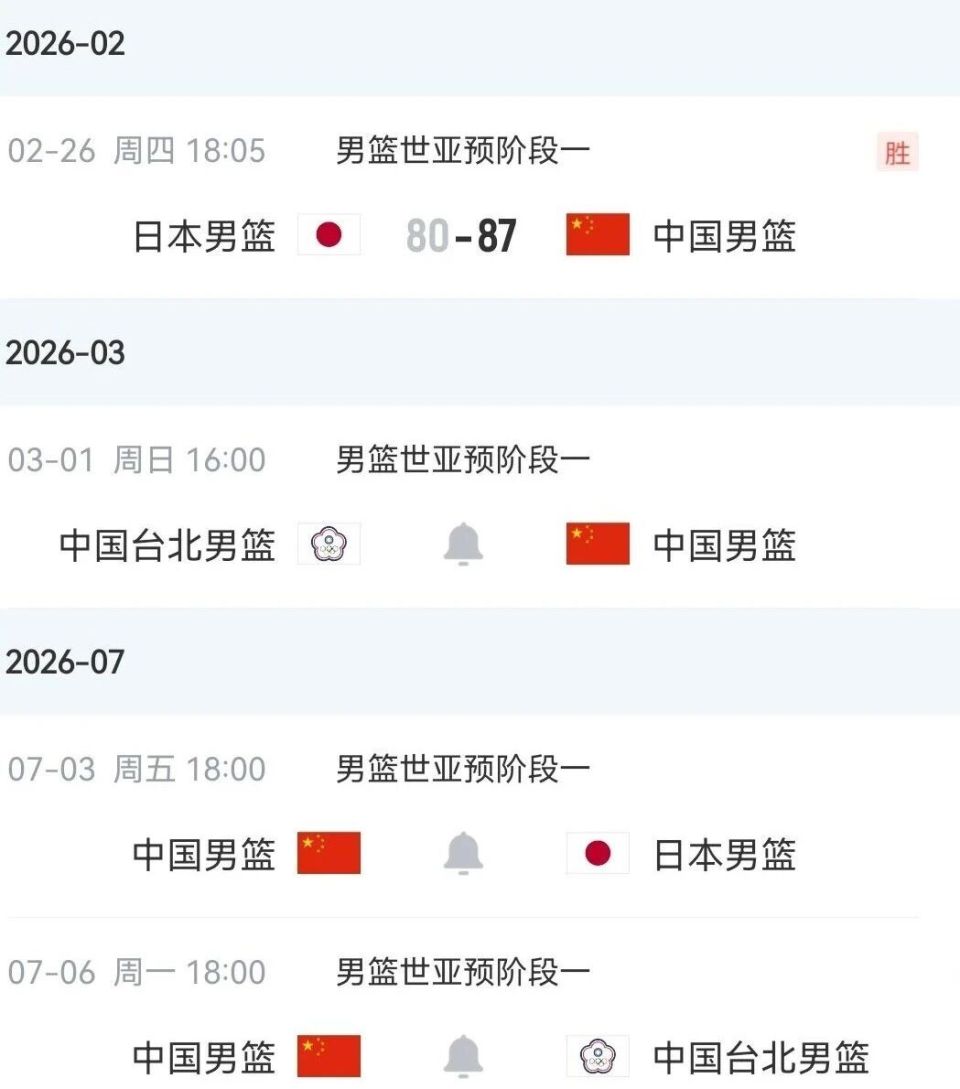Expand the 2026-07 month section
The height and width of the screenshot is (1089, 960).
pos(63,660)
